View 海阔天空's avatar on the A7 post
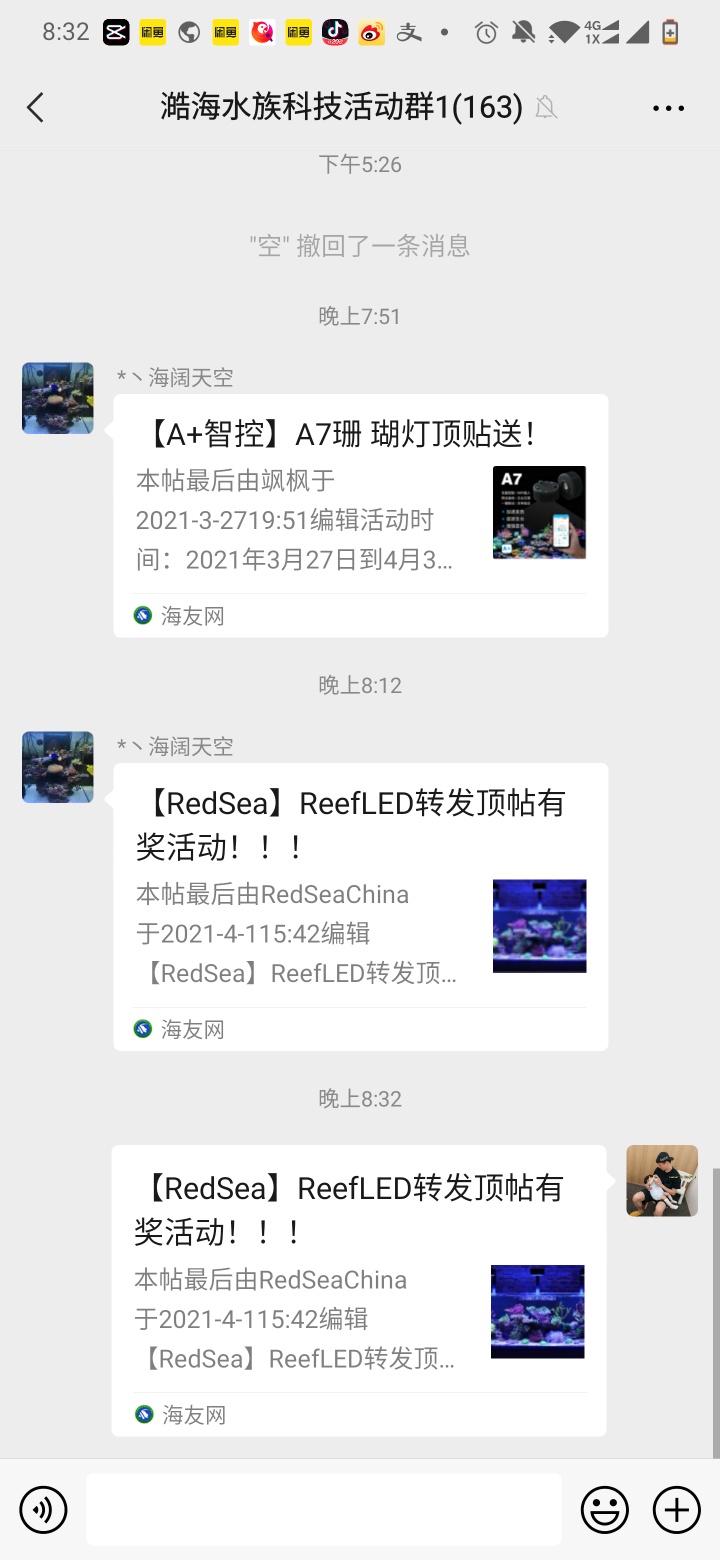720x1560 pixels. 58,398
